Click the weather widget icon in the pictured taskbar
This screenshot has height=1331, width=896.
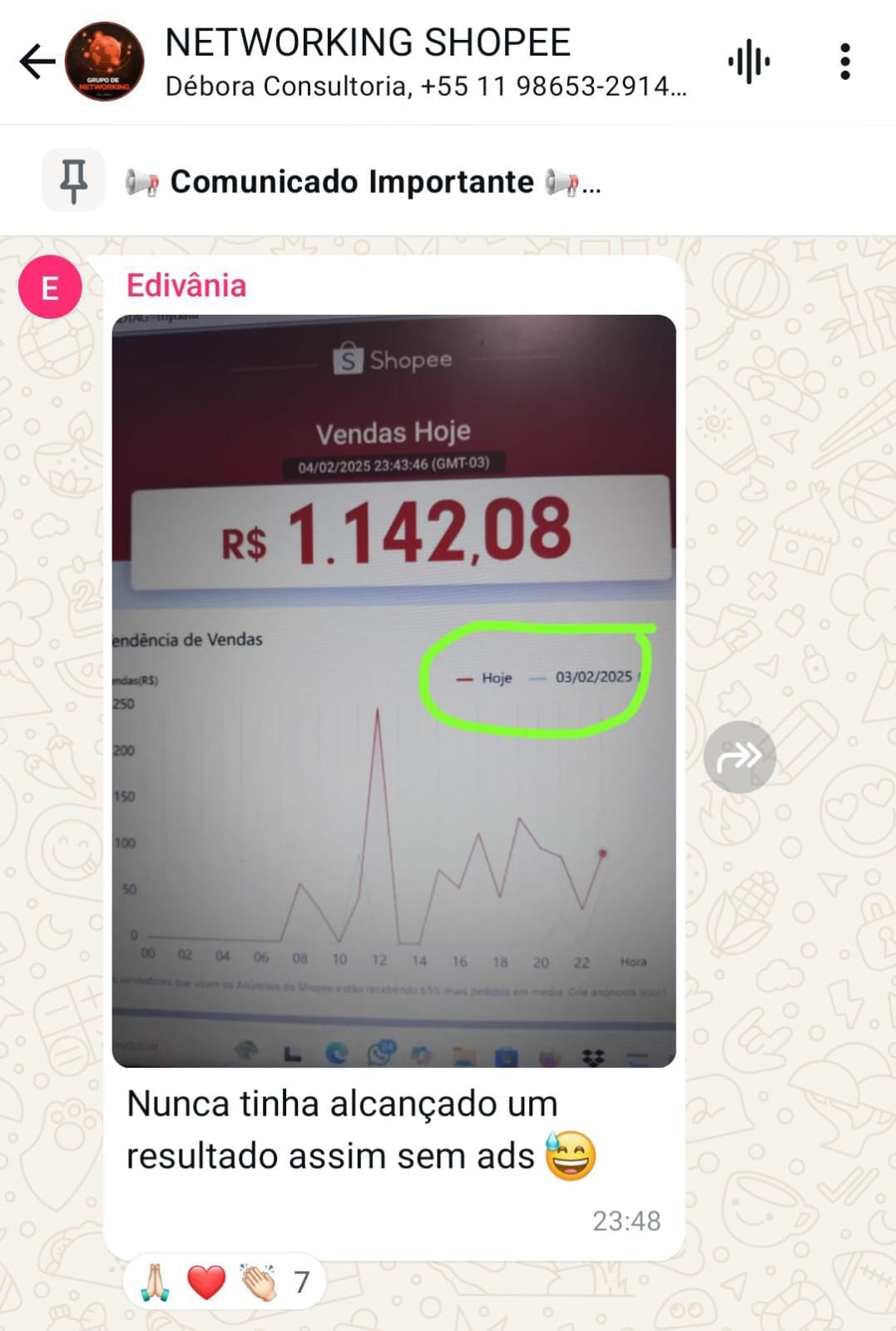tap(244, 1049)
